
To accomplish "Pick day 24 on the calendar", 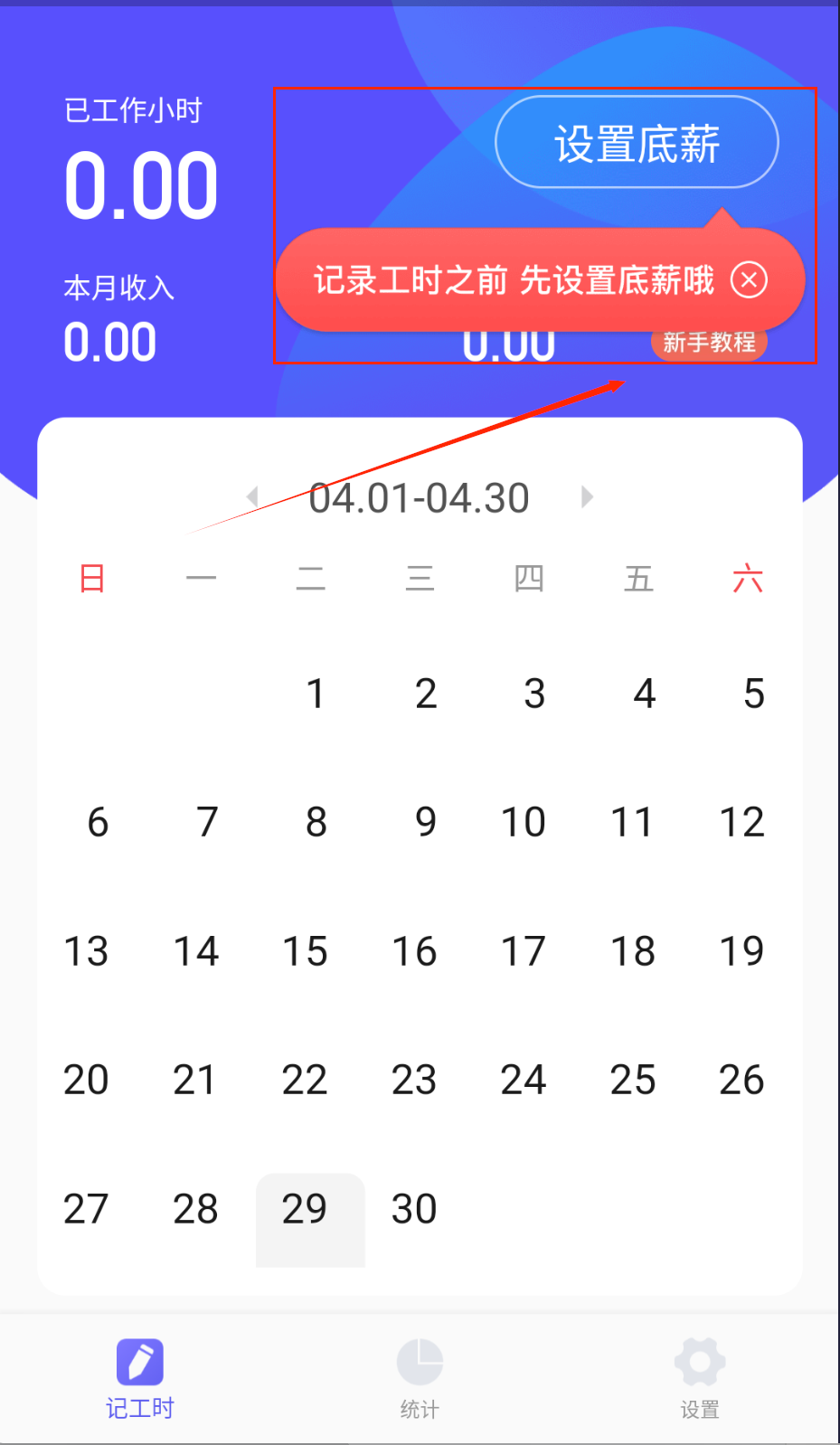I will 524,1080.
